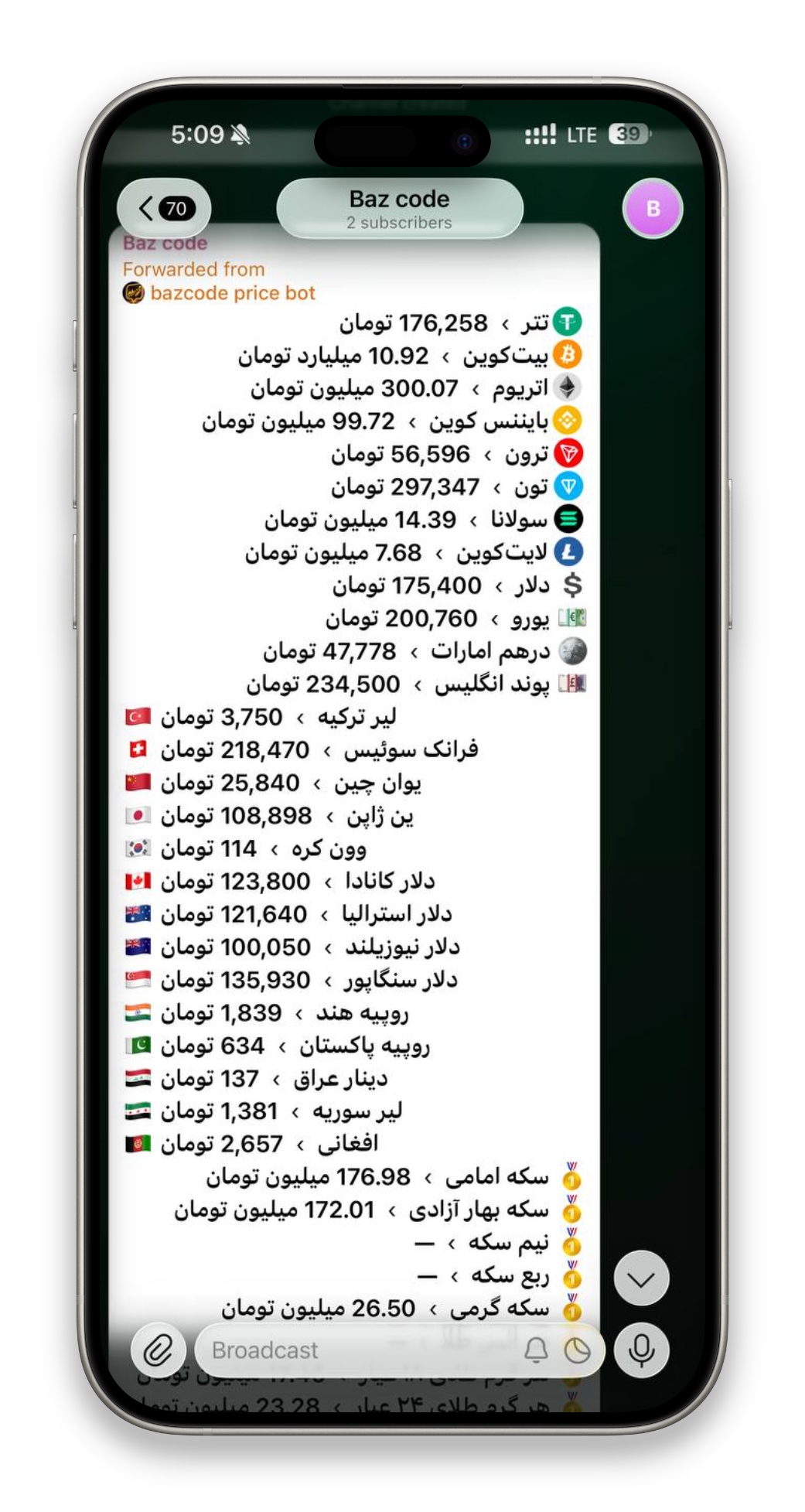Toggle the silent broadcast bell icon

536,1350
